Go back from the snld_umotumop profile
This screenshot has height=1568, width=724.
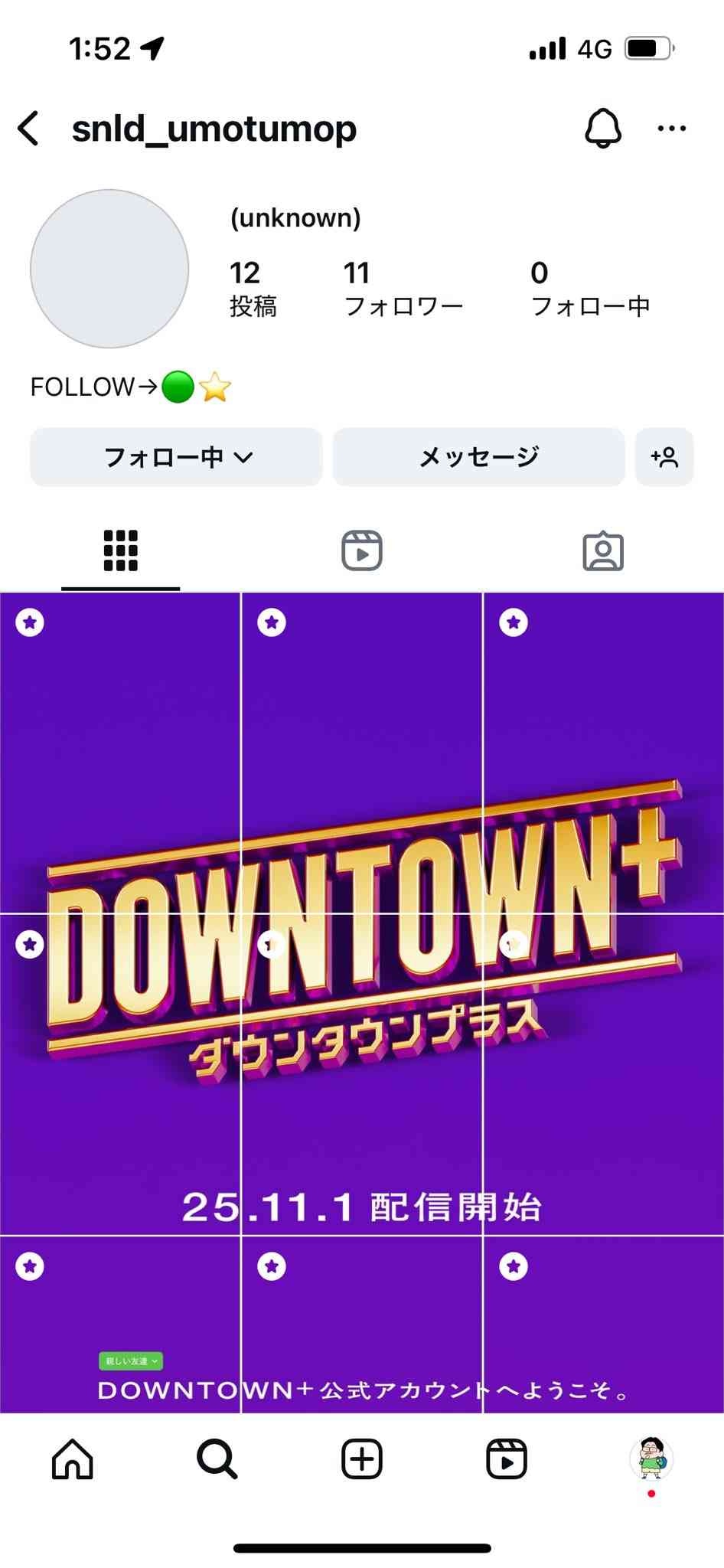(x=29, y=129)
